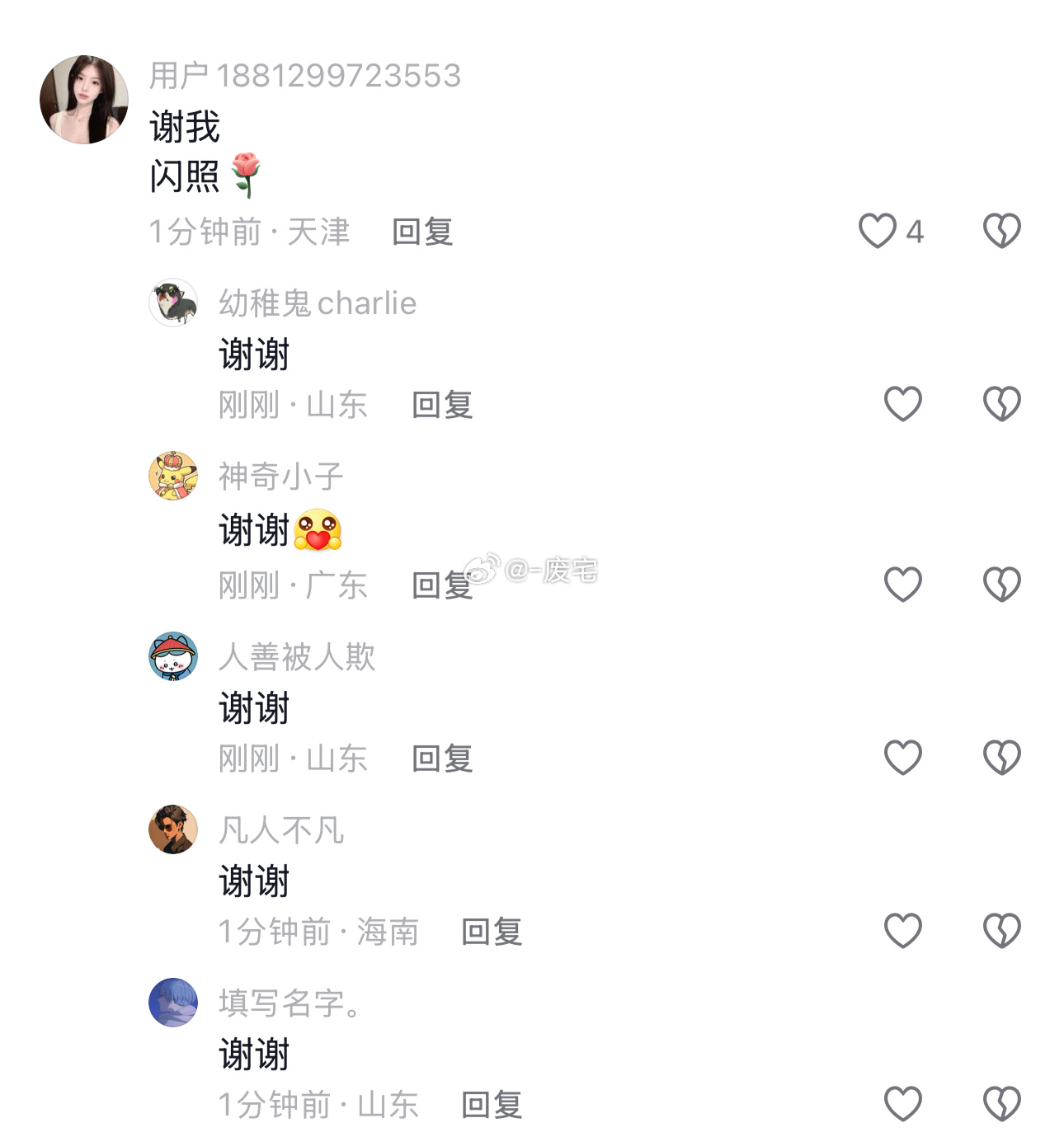Reply to 神奇小子

coord(437,586)
